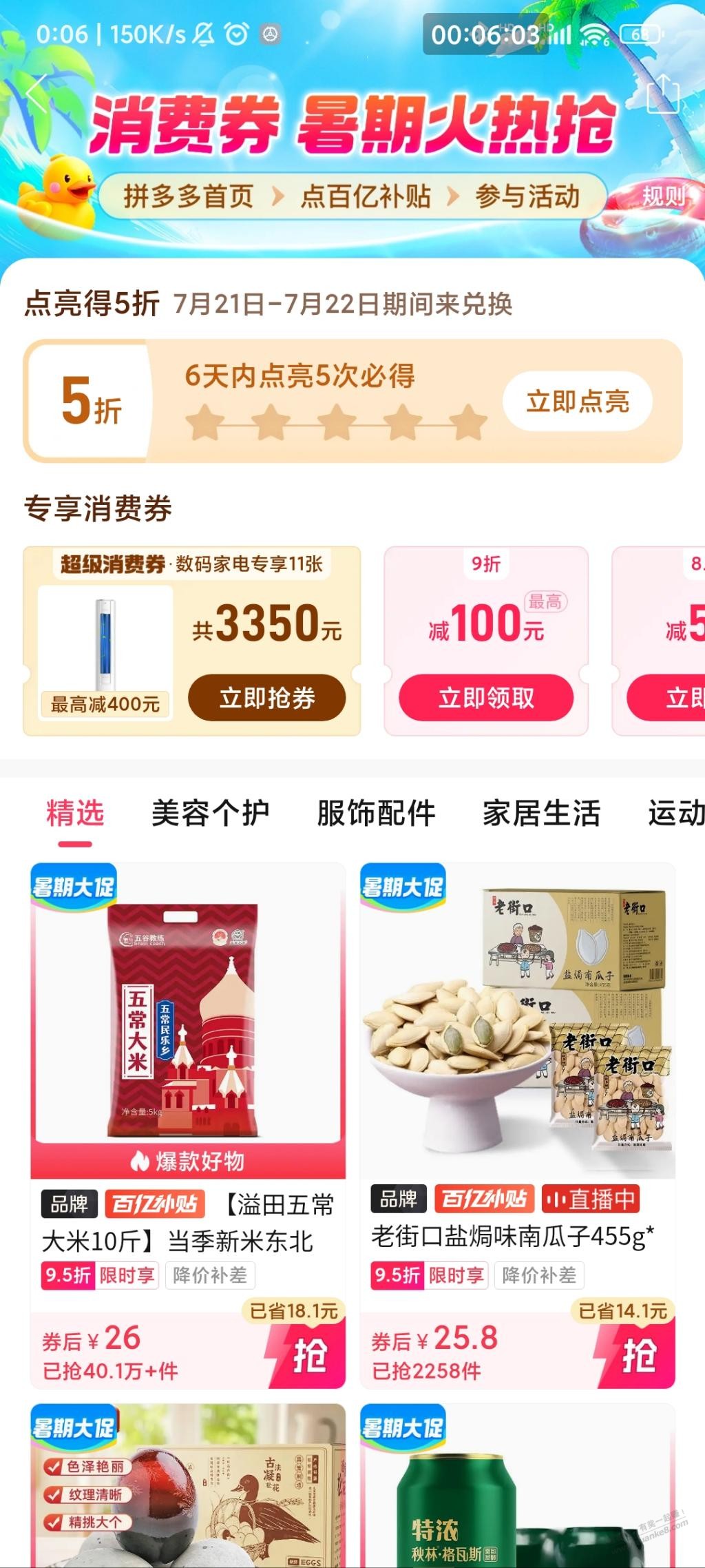Screen dimensions: 705x1568
Task: Open the 秋林·格瓦斯 drink product card
Action: (x=517, y=1488)
